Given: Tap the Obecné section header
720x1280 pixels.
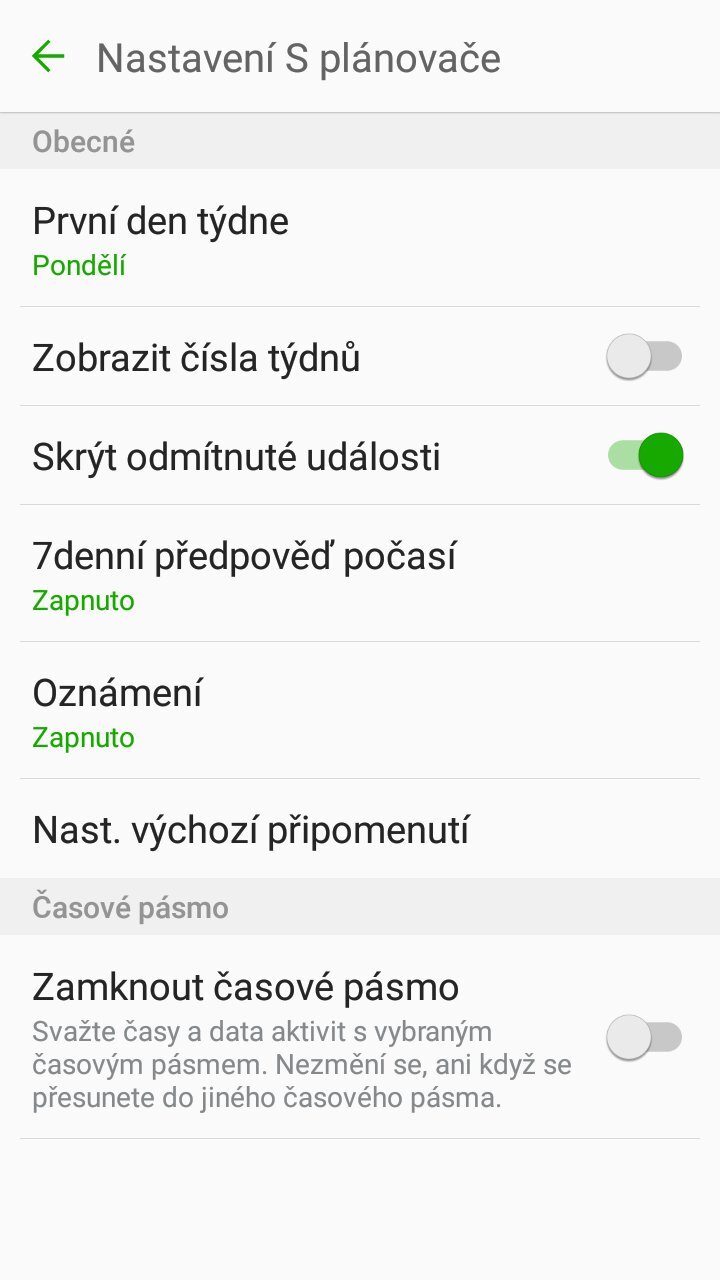Looking at the screenshot, I should [83, 141].
